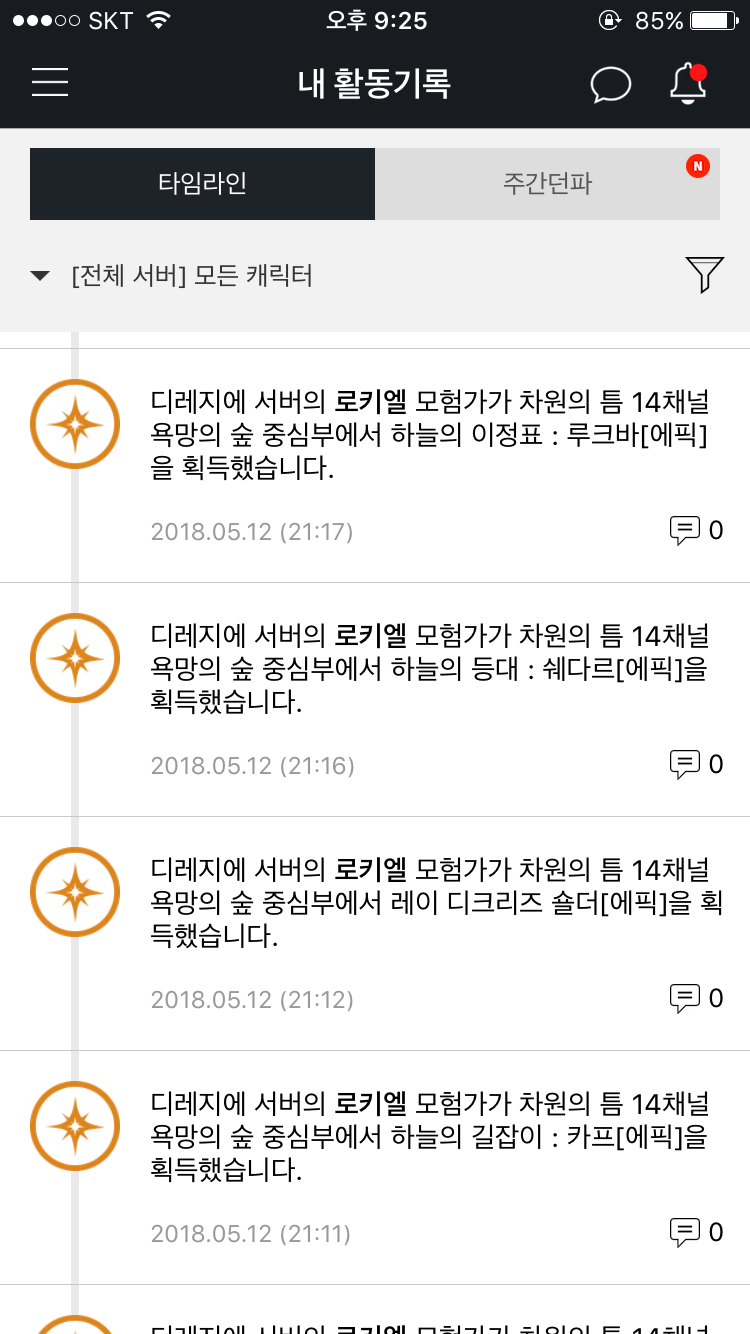Viewport: 750px width, 1334px height.
Task: Open the 레이 디크리즈 숄더 record
Action: (430, 903)
